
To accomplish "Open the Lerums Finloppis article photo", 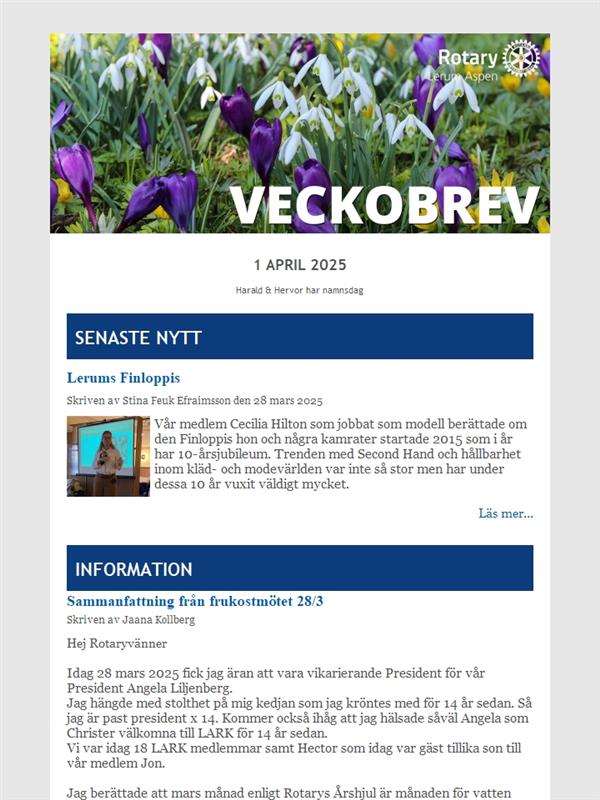I will [108, 456].
